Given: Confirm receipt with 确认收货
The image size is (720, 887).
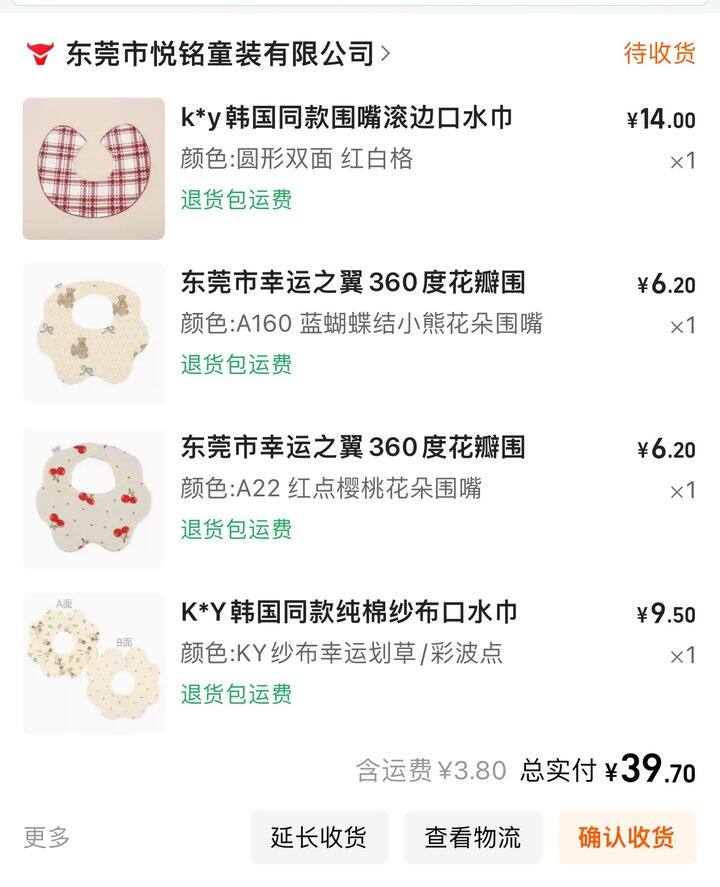Looking at the screenshot, I should click(x=626, y=837).
